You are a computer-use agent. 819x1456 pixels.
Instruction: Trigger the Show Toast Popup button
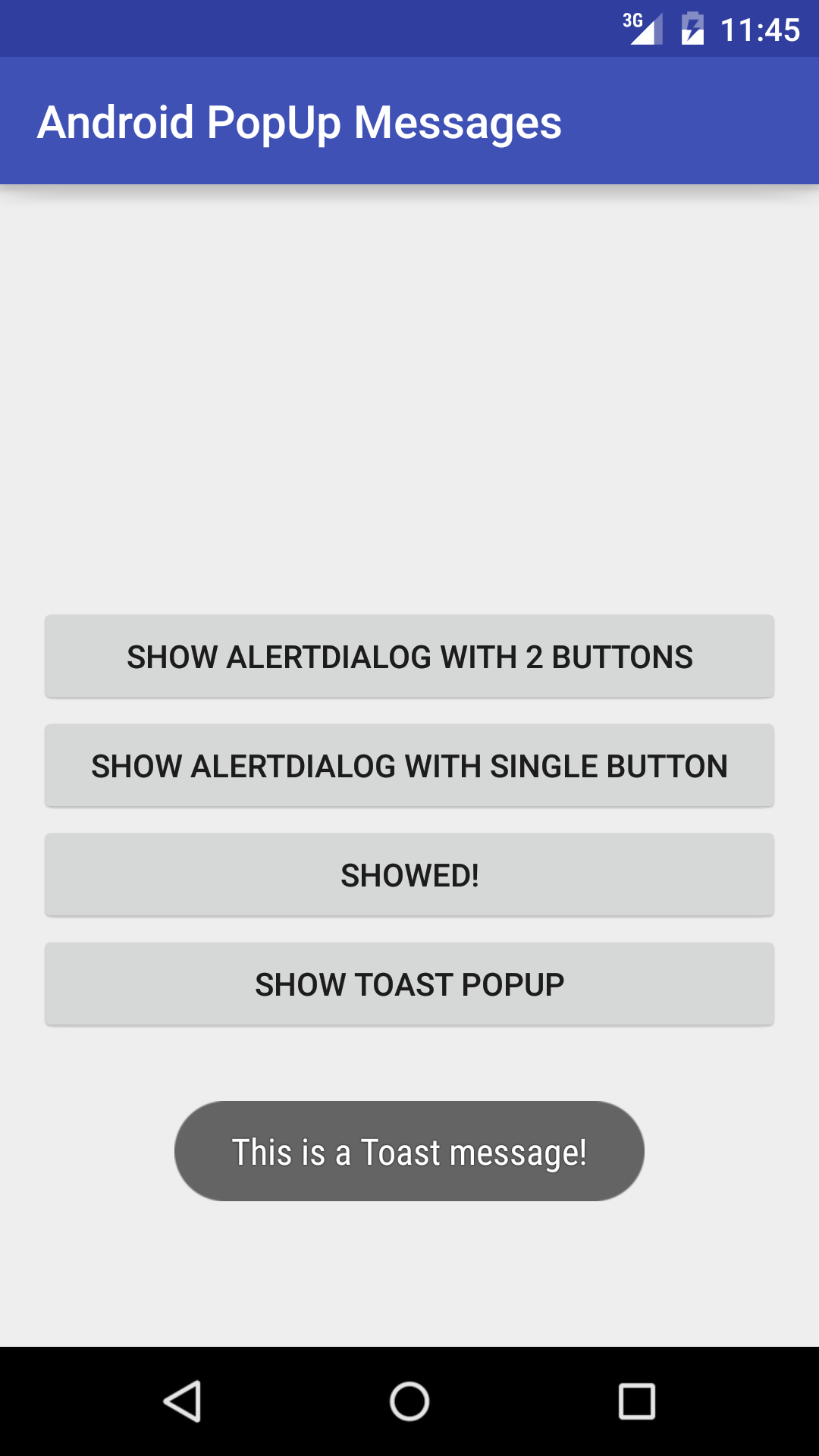(409, 984)
